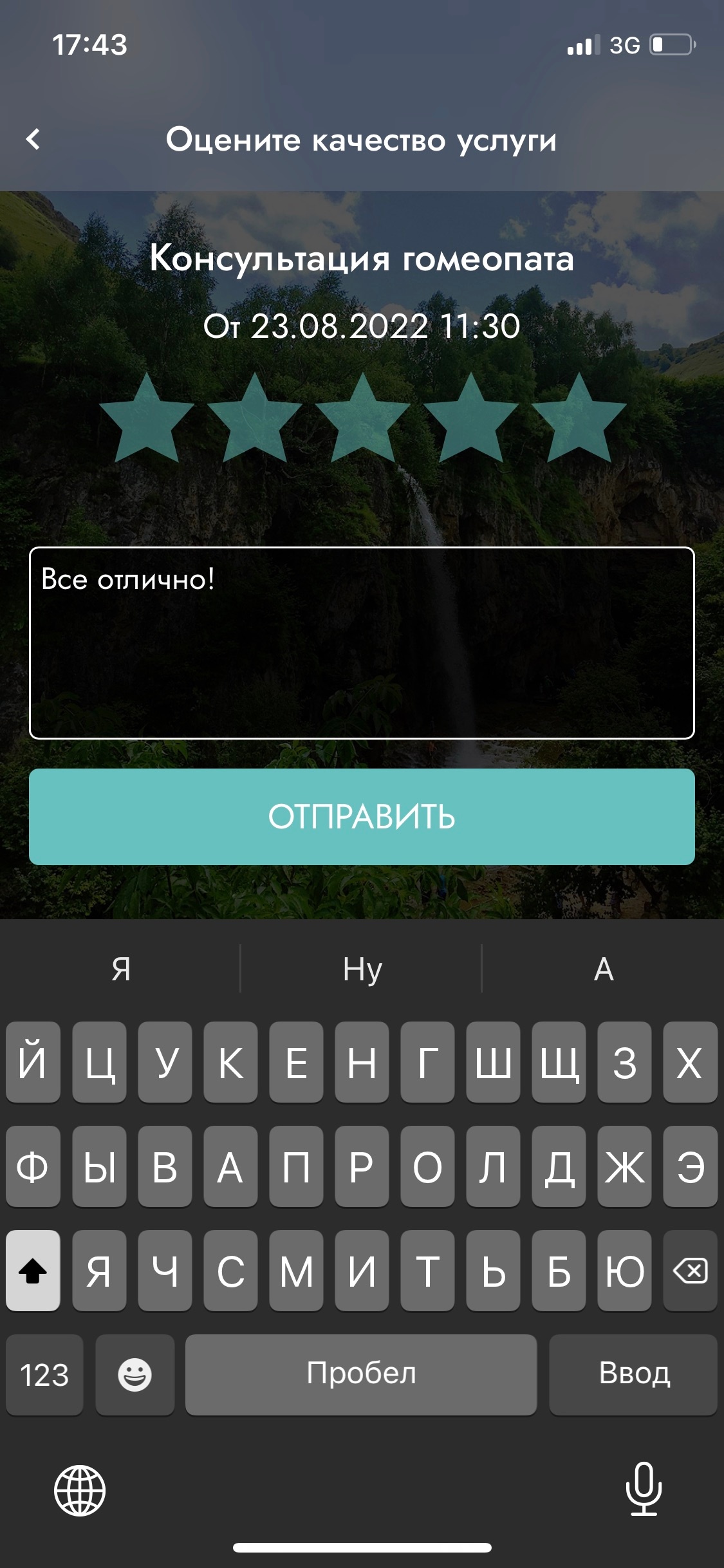The width and height of the screenshot is (724, 1568).
Task: Insert the keyboard suggestion "Ну"
Action: 362,968
